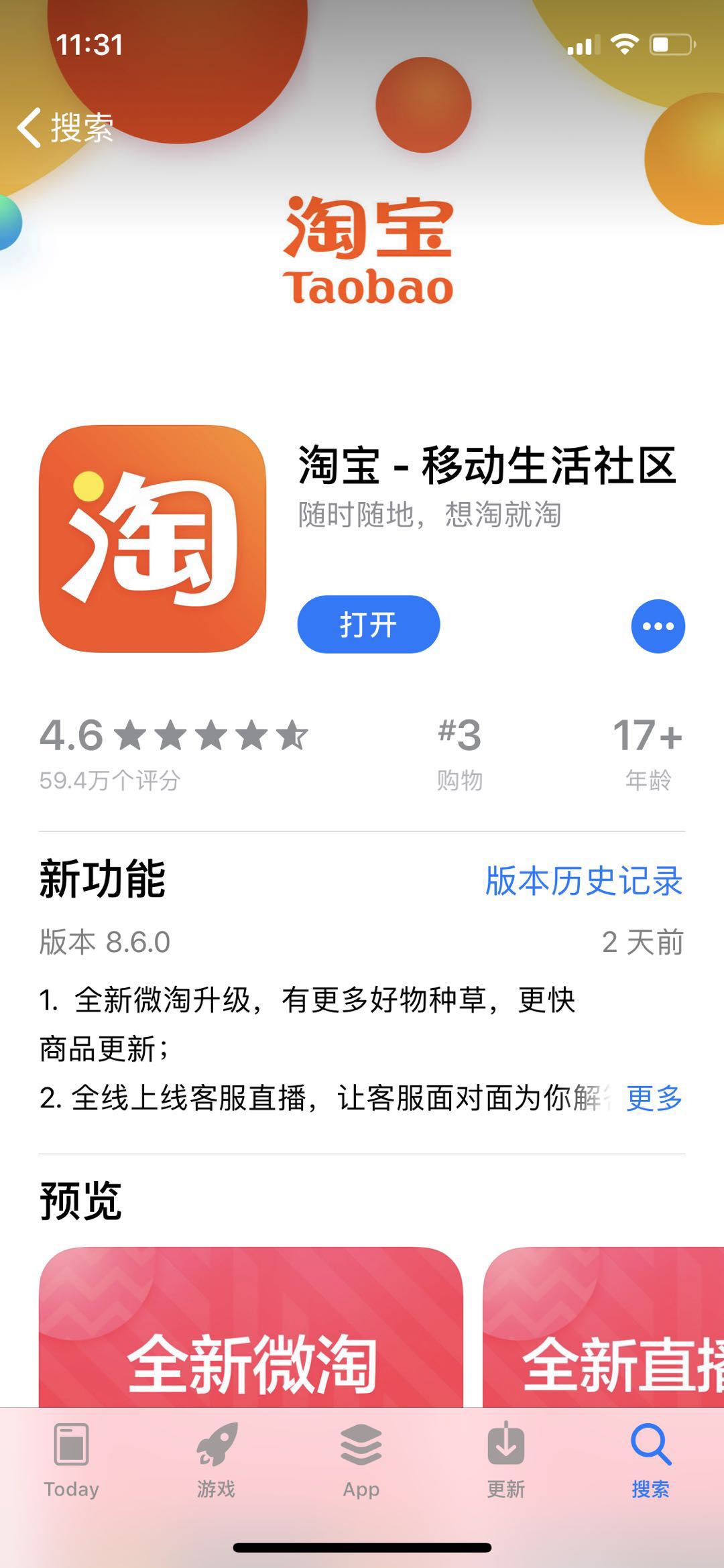
Task: Expand release notes with 更多
Action: tap(654, 1098)
